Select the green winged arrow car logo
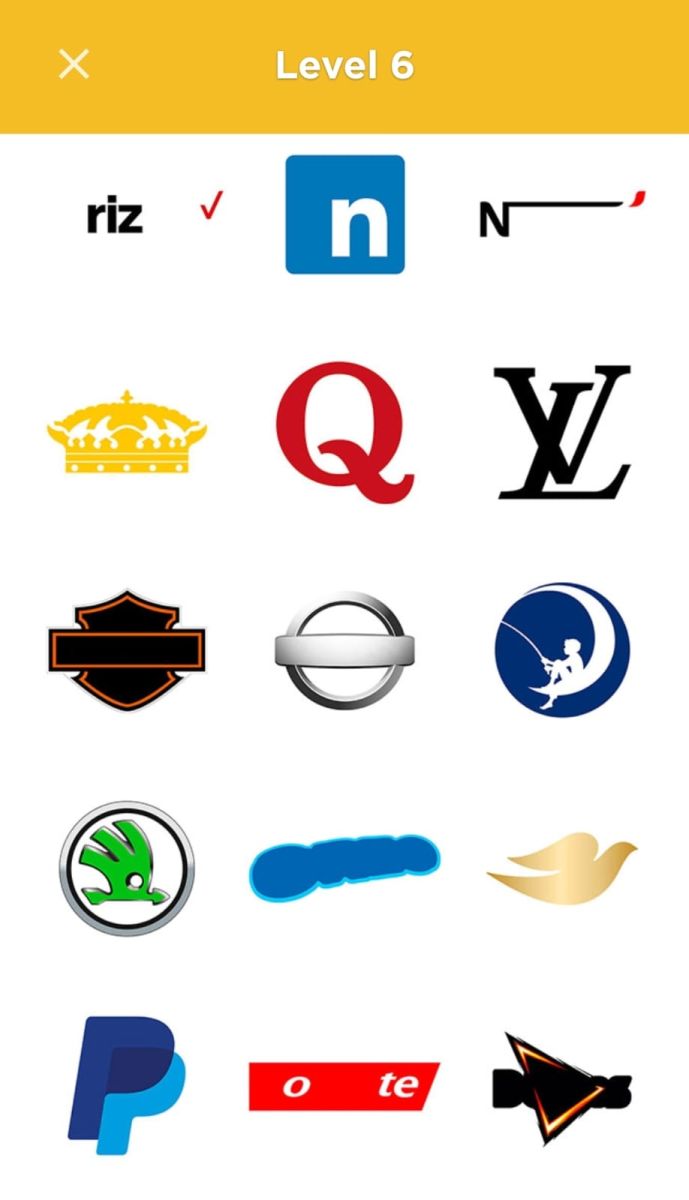Image resolution: width=689 pixels, height=1200 pixels. tap(127, 868)
